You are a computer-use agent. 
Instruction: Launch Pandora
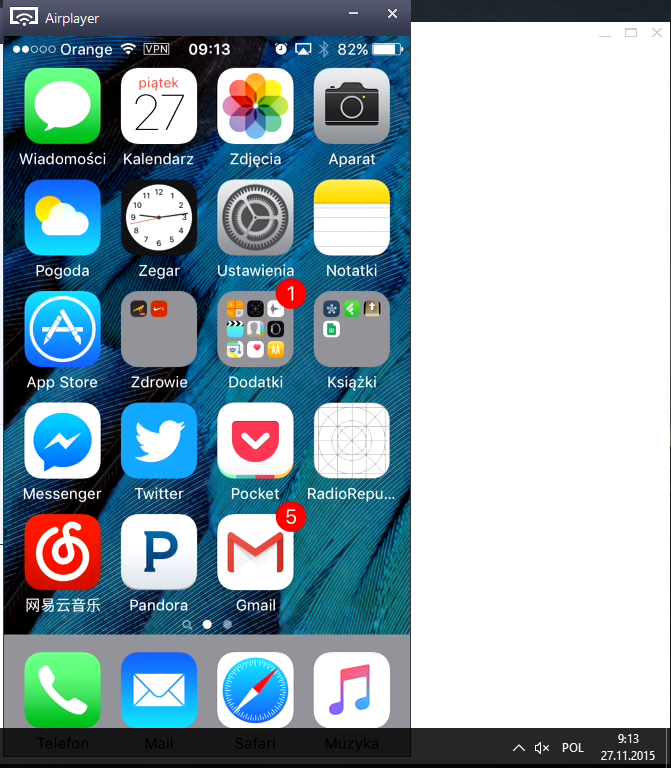(x=159, y=553)
